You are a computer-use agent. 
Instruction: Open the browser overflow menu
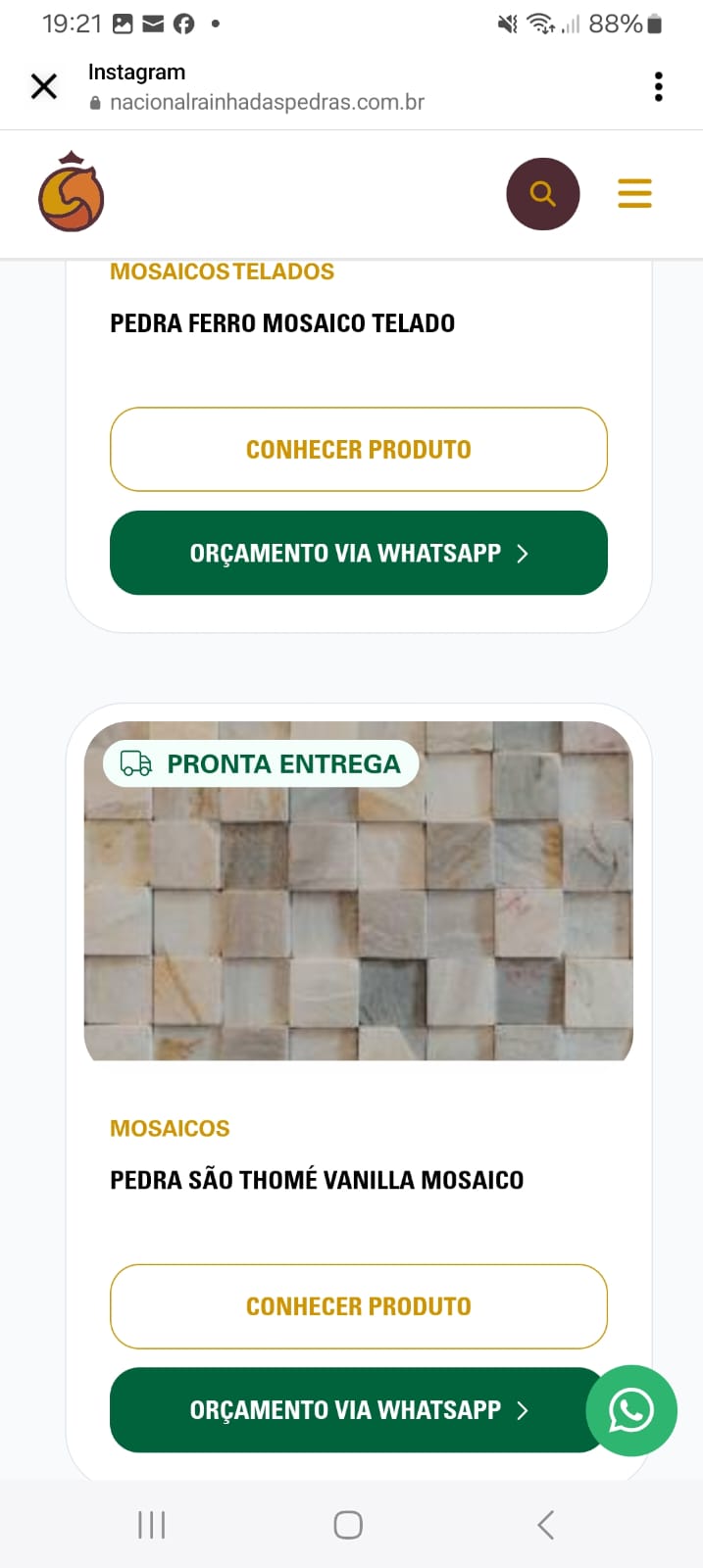[x=658, y=86]
